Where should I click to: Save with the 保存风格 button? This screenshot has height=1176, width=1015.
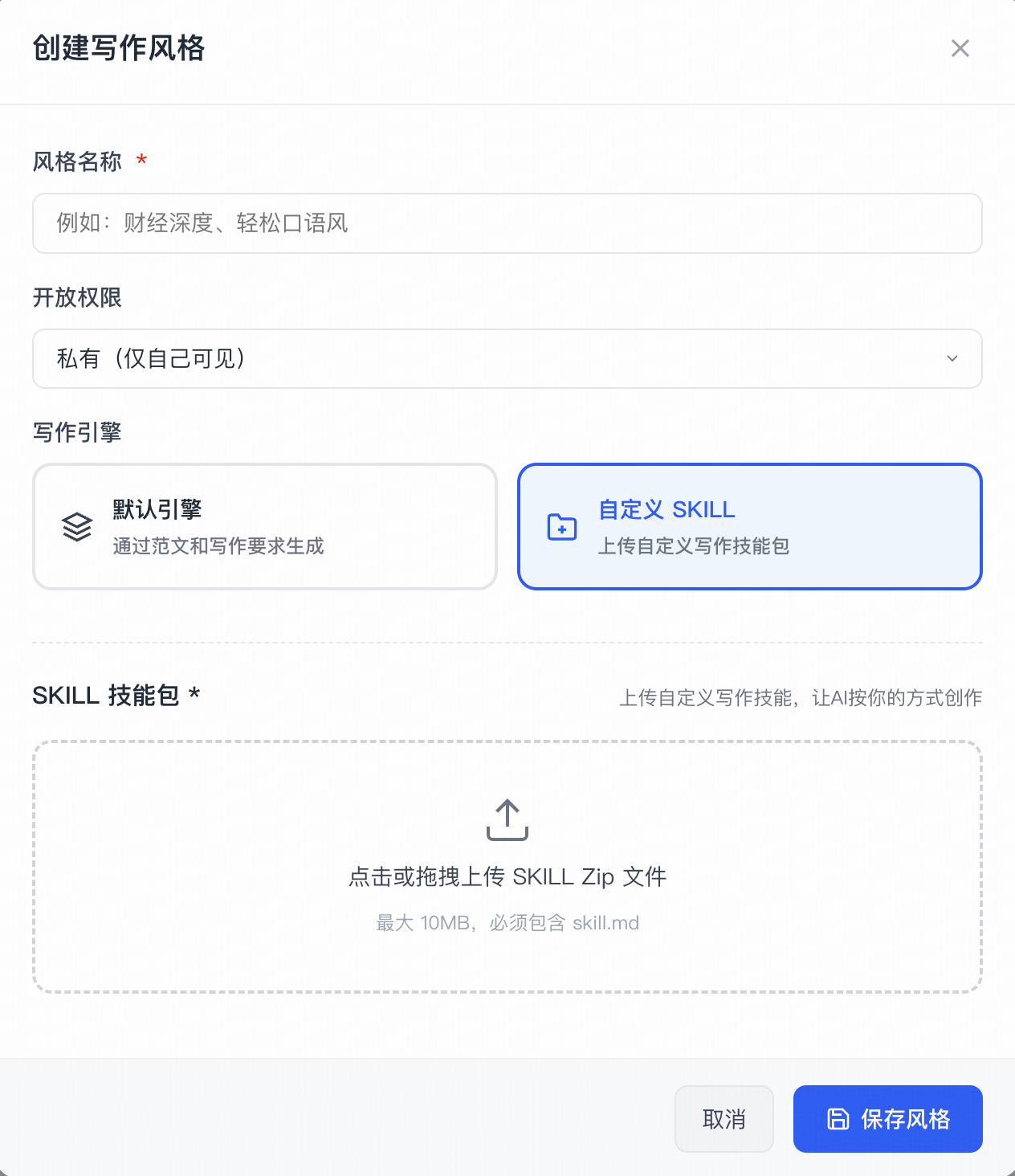(887, 1118)
